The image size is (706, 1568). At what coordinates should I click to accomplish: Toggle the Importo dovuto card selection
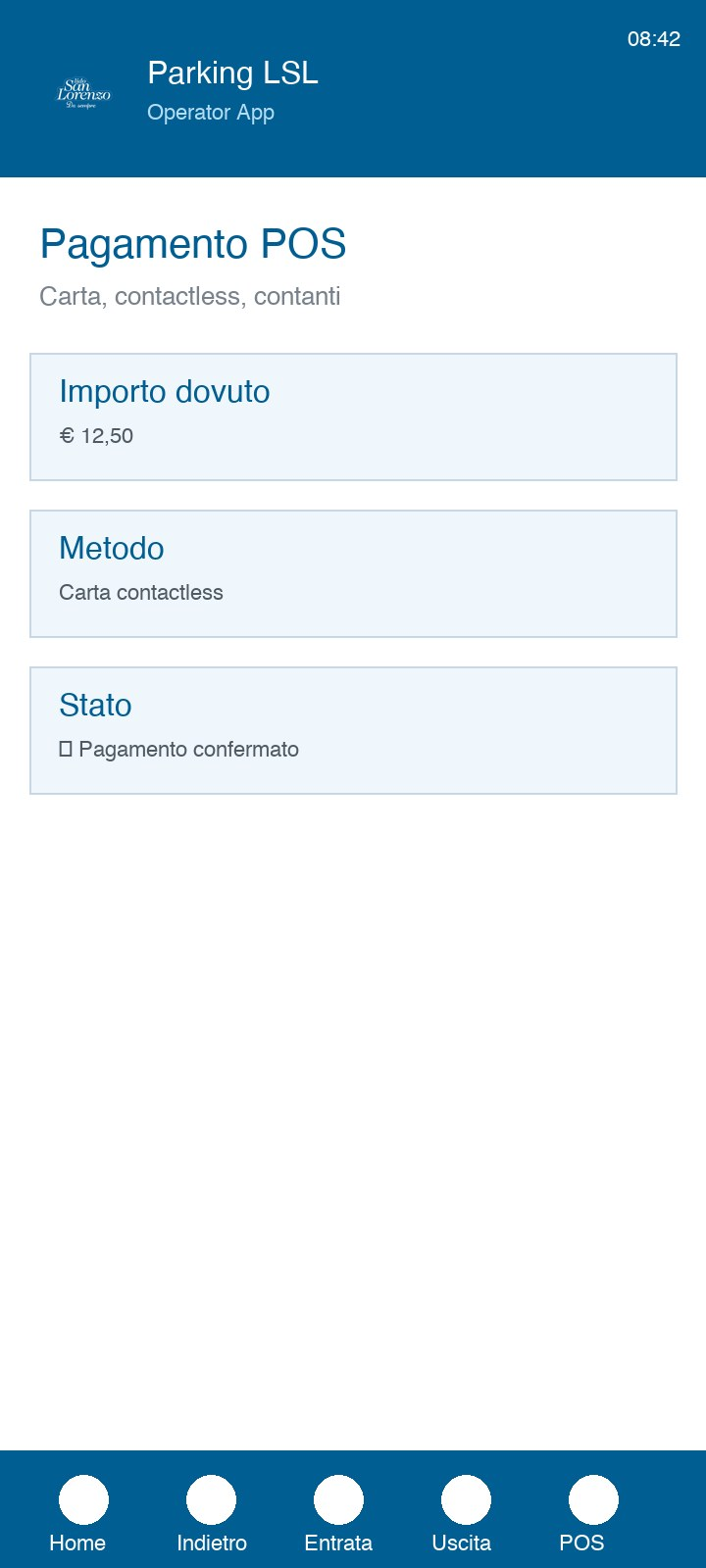[x=353, y=416]
